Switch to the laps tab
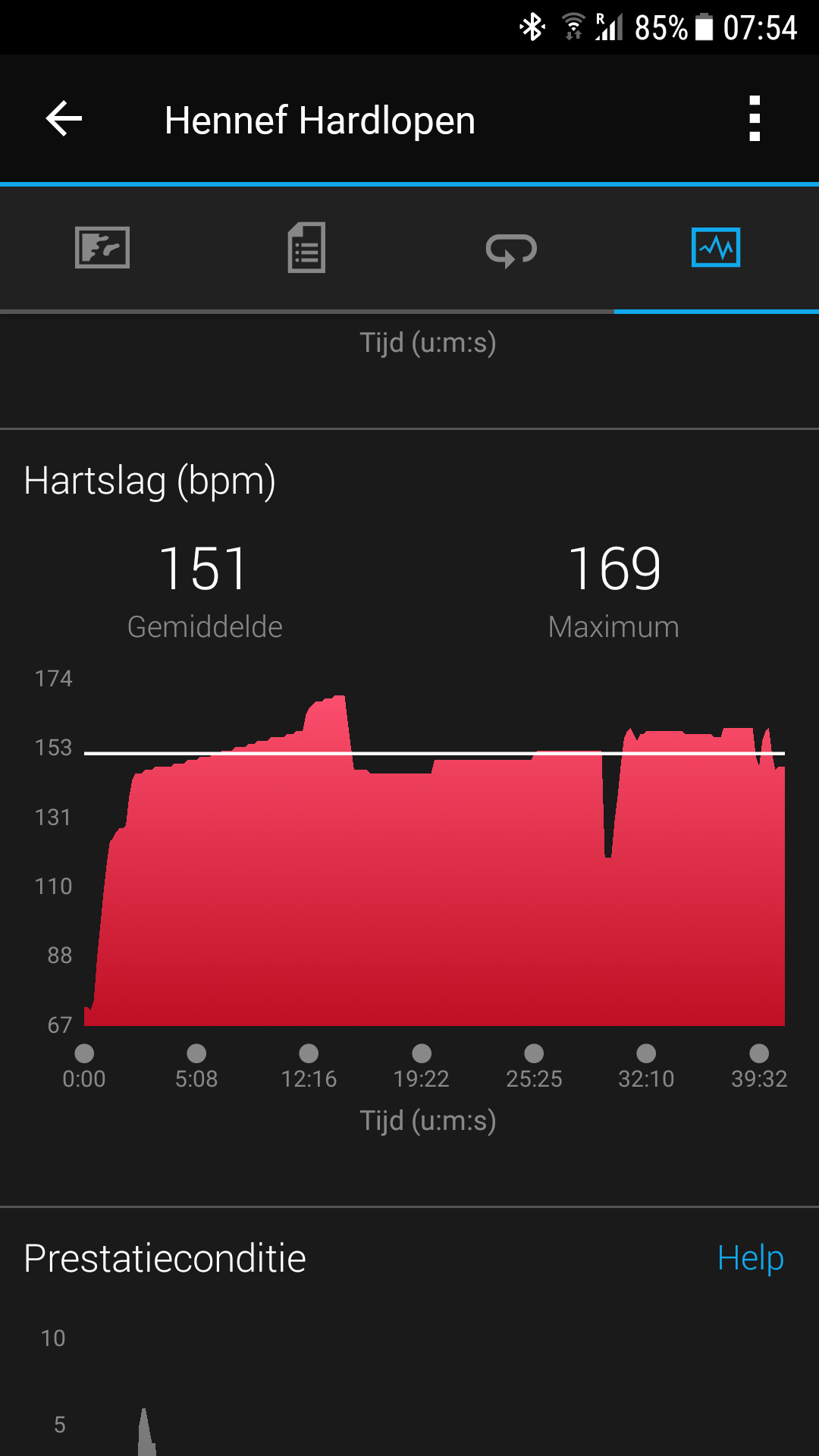 511,249
